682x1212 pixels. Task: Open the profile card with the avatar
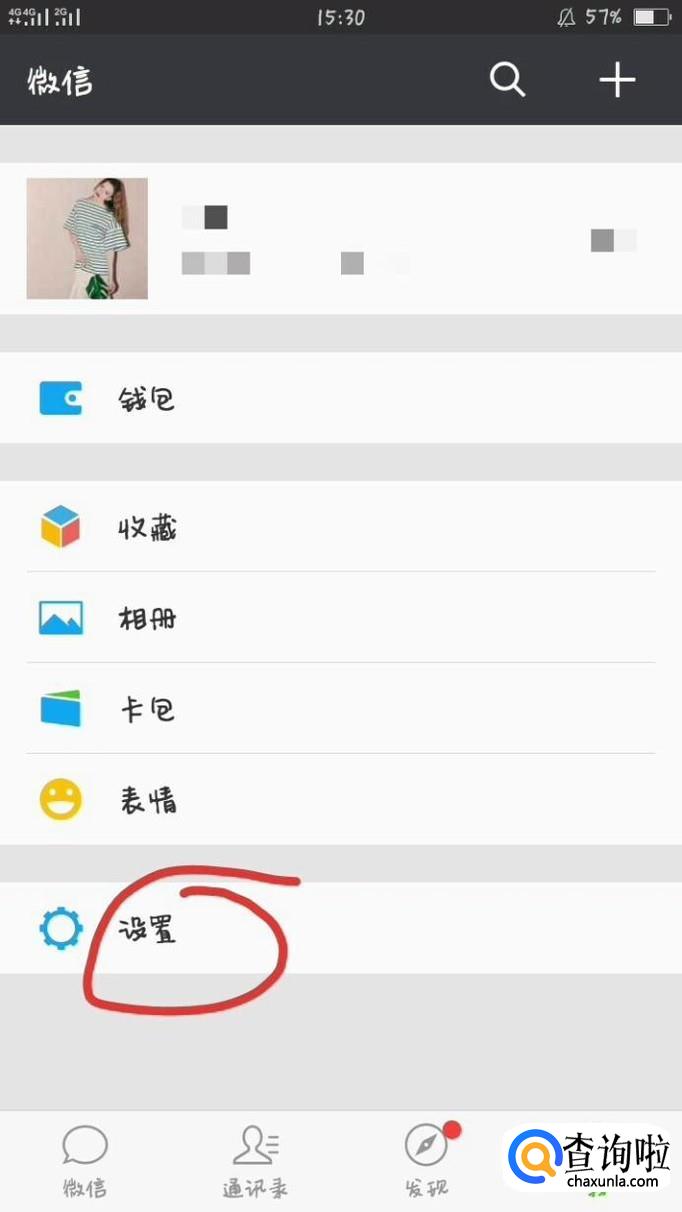(341, 238)
